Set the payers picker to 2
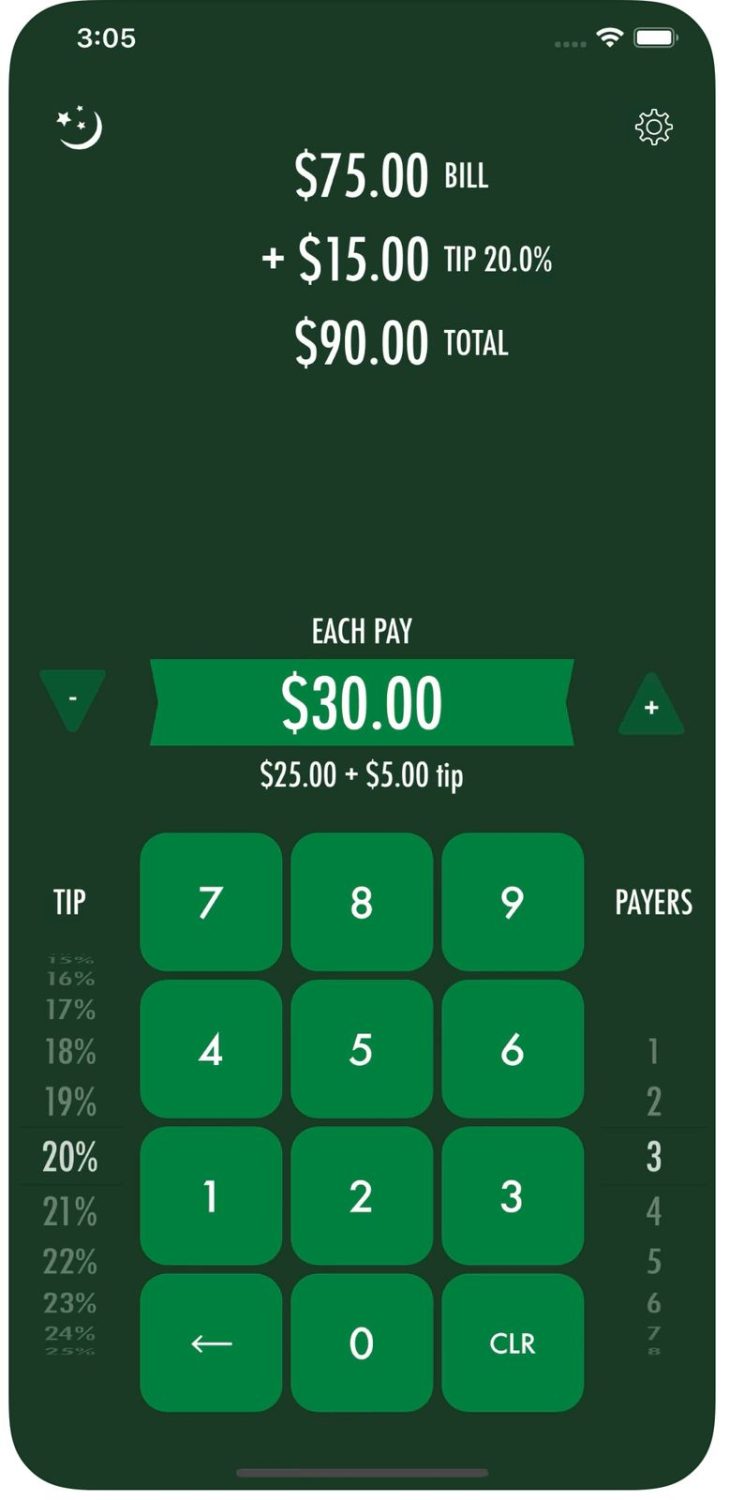This screenshot has height=1500, width=744. pyautogui.click(x=654, y=1103)
